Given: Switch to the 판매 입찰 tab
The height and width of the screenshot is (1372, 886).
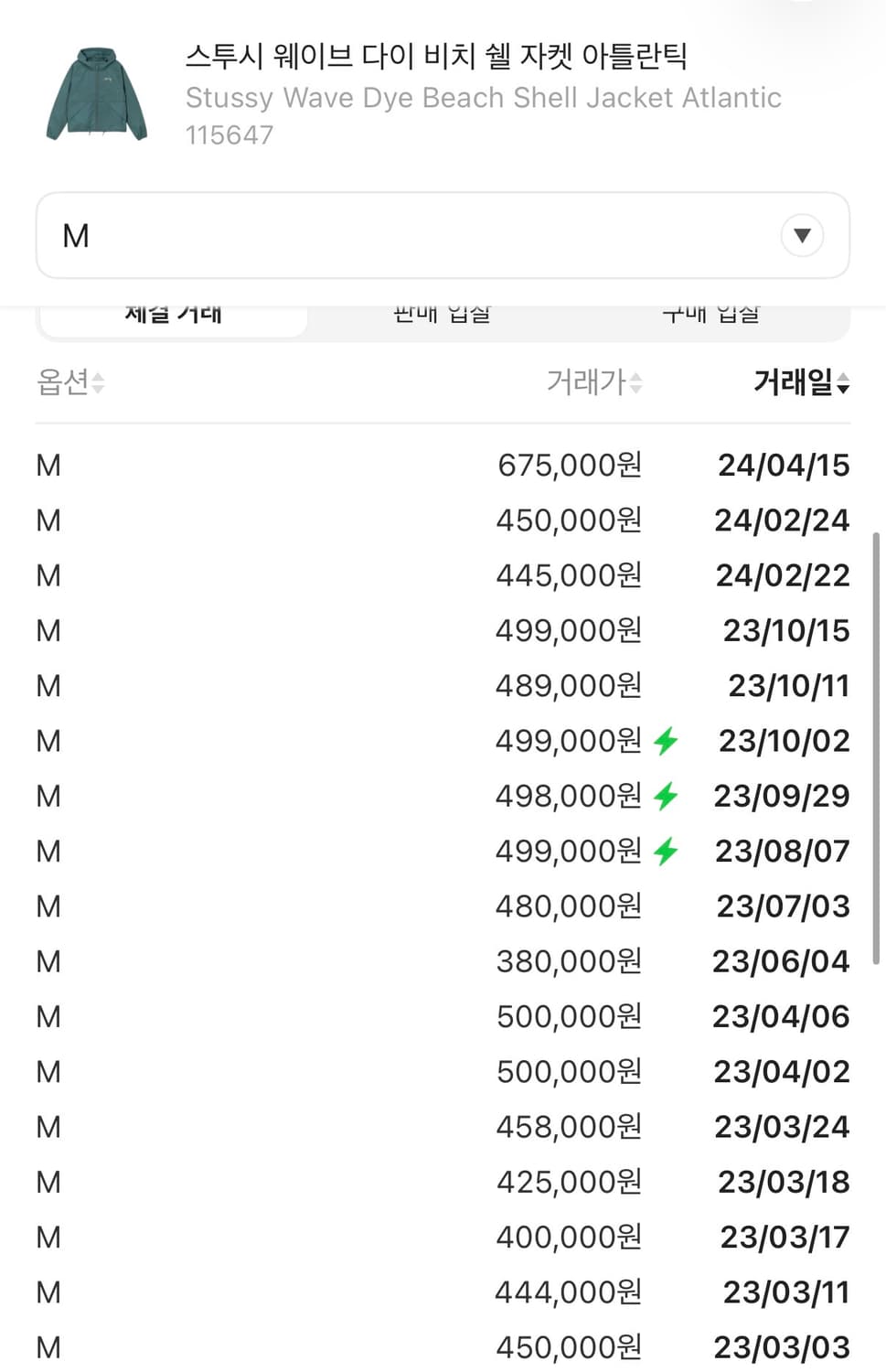Looking at the screenshot, I should tap(443, 314).
